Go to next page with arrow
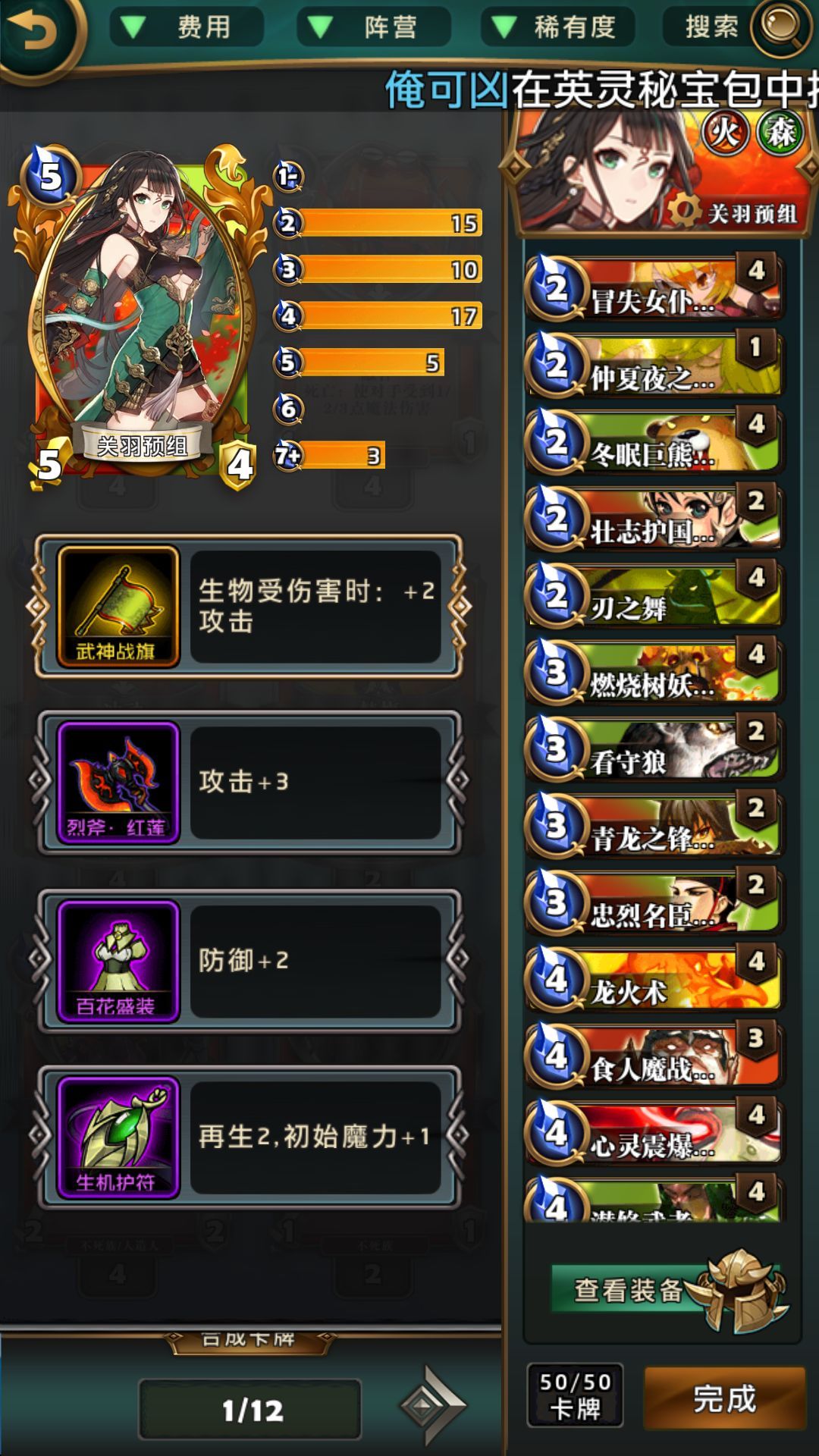This screenshot has width=819, height=1456. pyautogui.click(x=432, y=1405)
